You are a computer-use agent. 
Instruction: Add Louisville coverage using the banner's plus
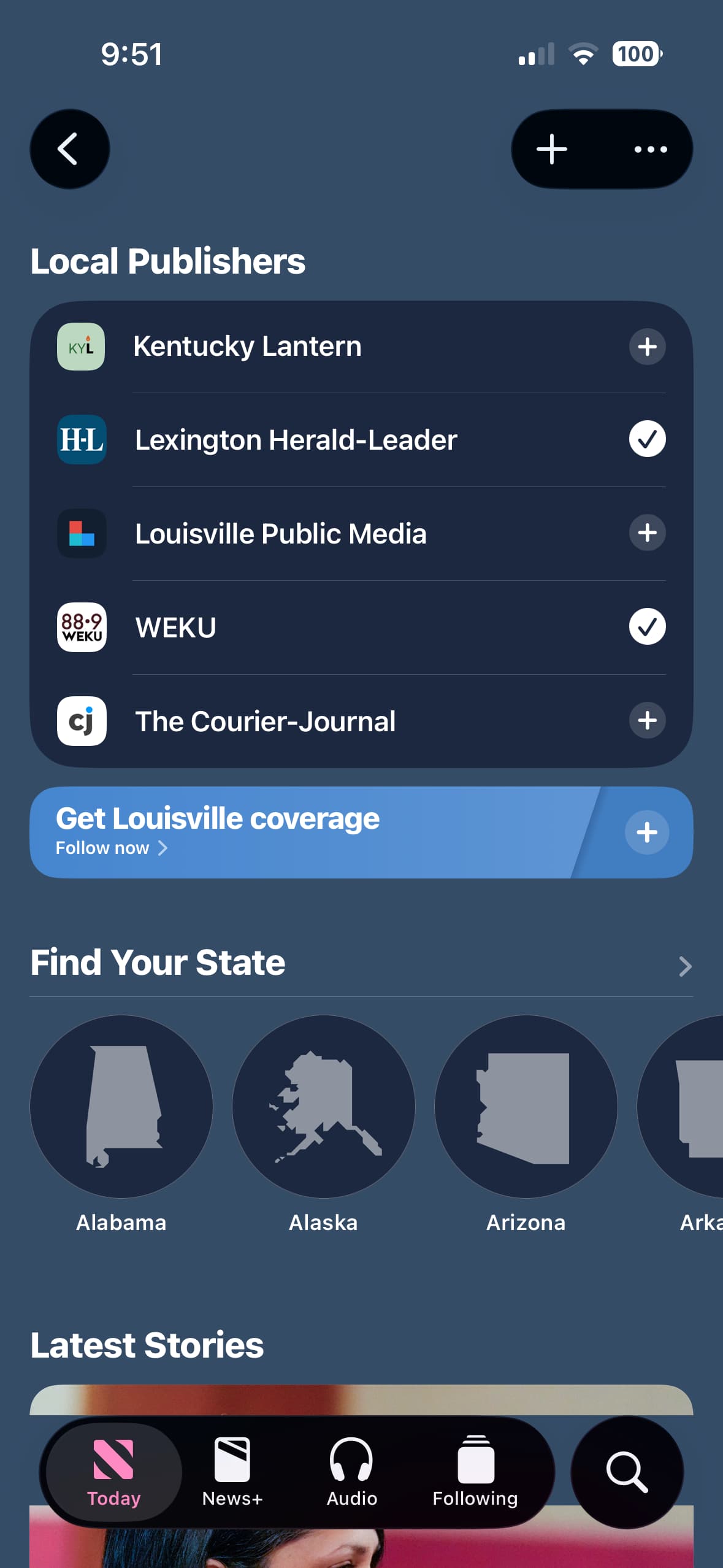(646, 832)
